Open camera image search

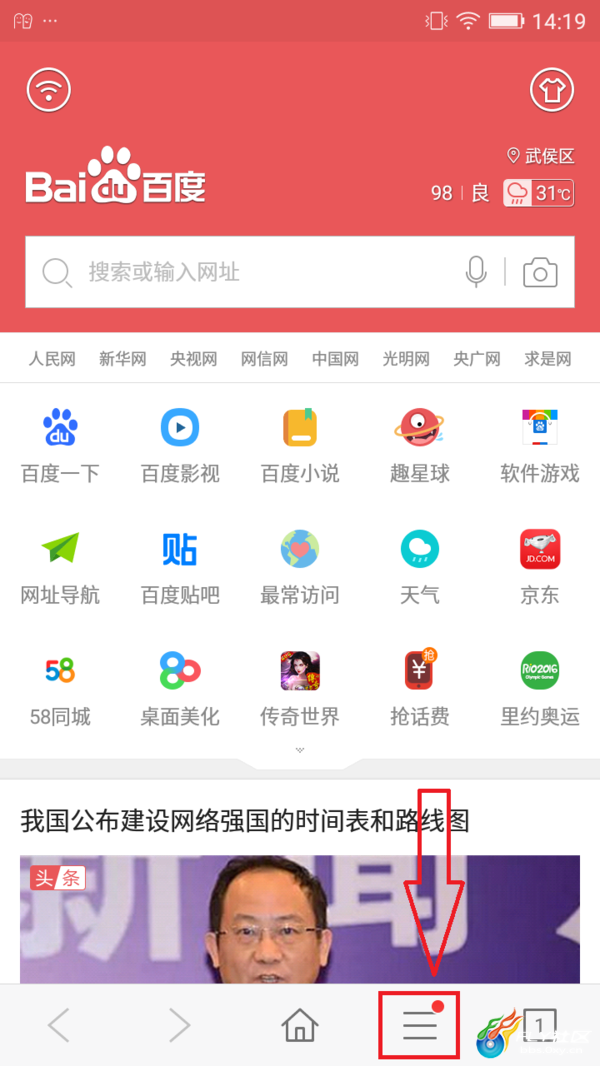click(x=540, y=272)
